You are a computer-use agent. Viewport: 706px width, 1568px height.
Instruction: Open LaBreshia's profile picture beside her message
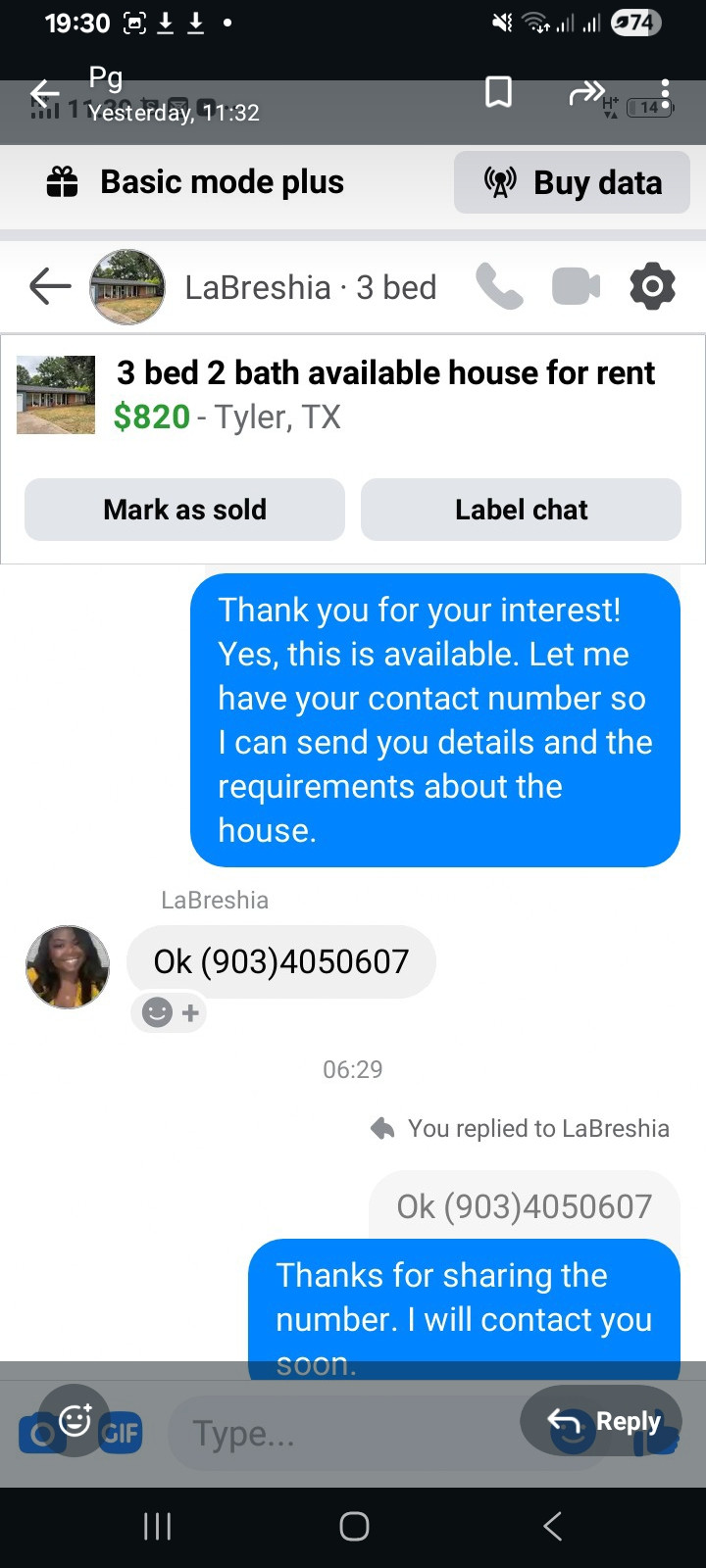pos(68,966)
